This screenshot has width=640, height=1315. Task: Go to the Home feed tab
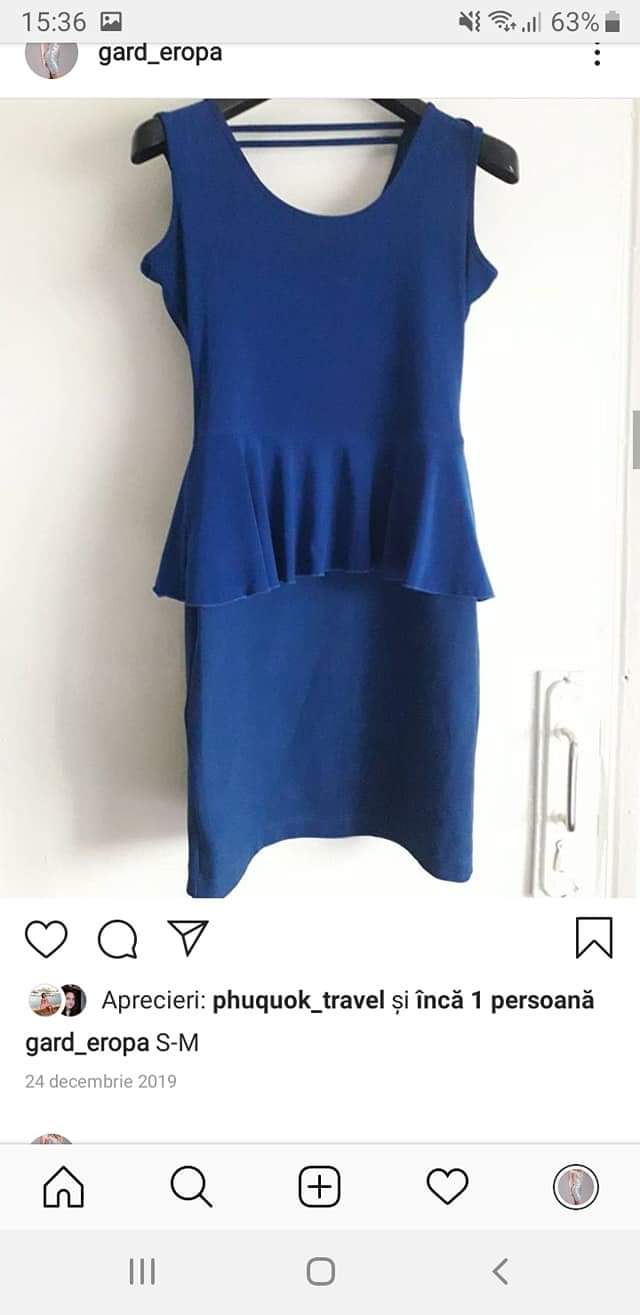pyautogui.click(x=64, y=1187)
